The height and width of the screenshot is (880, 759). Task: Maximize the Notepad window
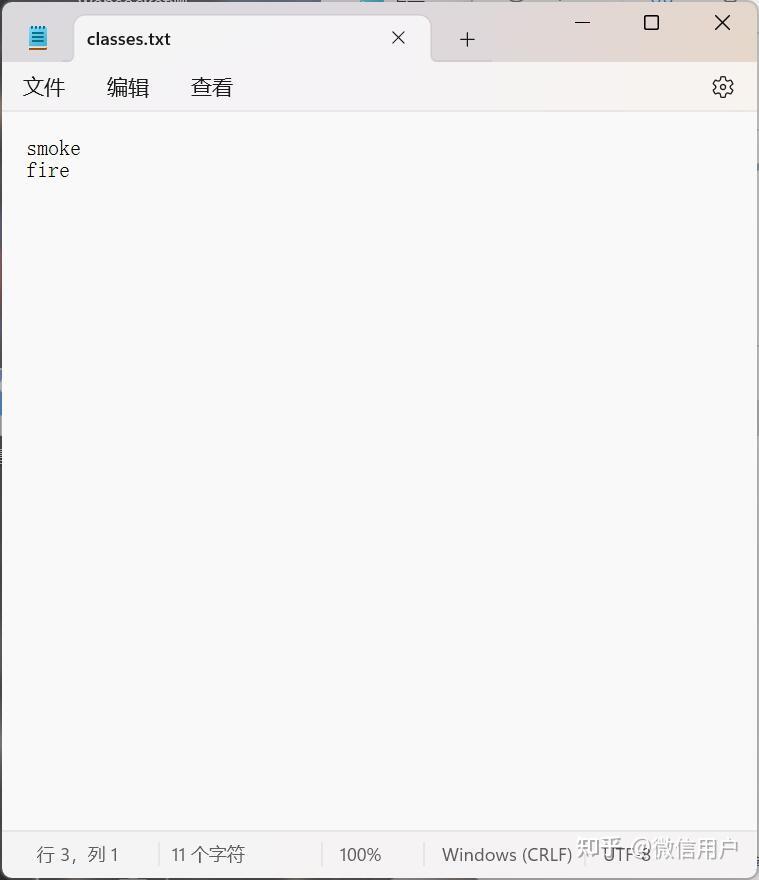pos(651,22)
